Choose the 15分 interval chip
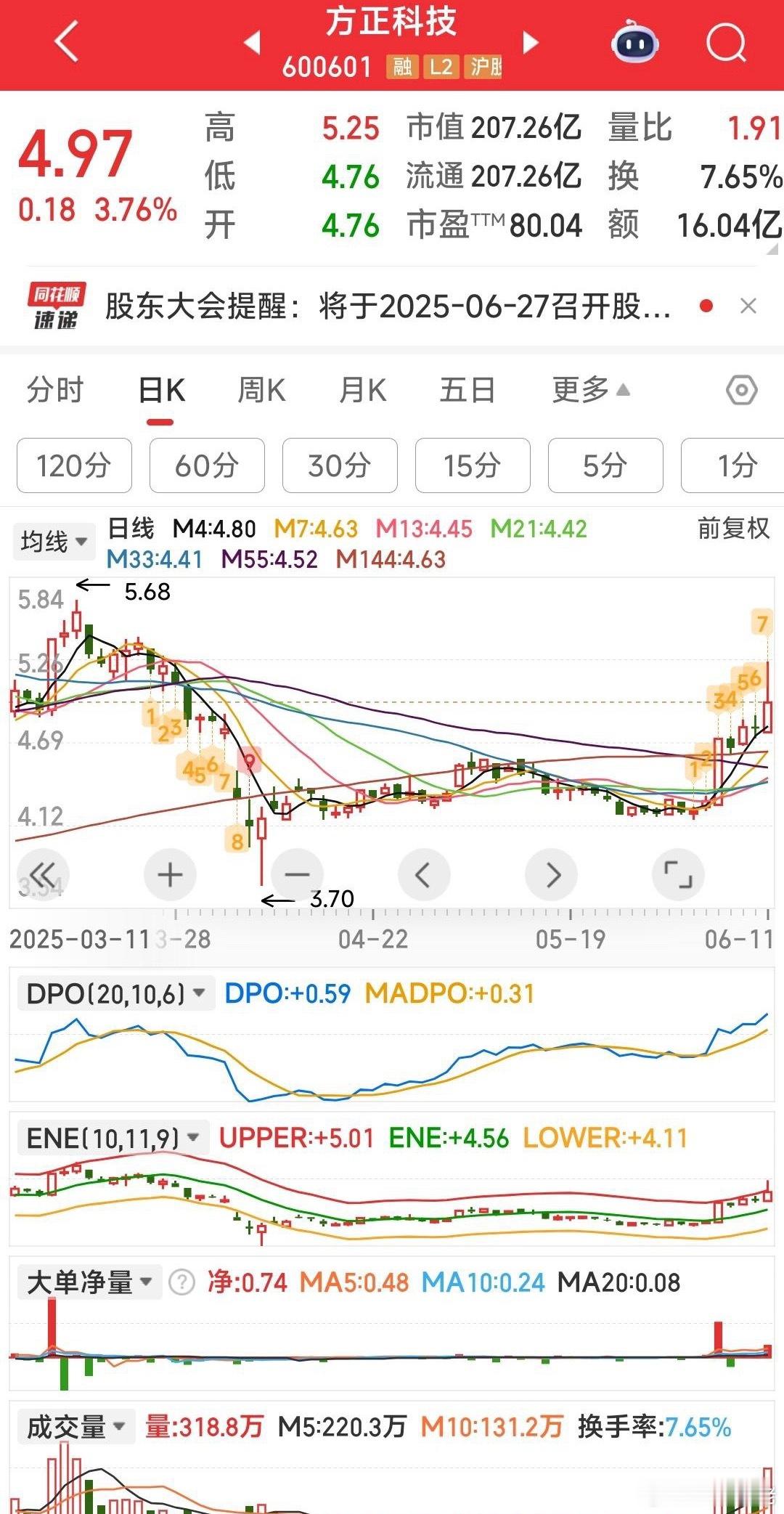Image resolution: width=784 pixels, height=1514 pixels. tap(473, 465)
